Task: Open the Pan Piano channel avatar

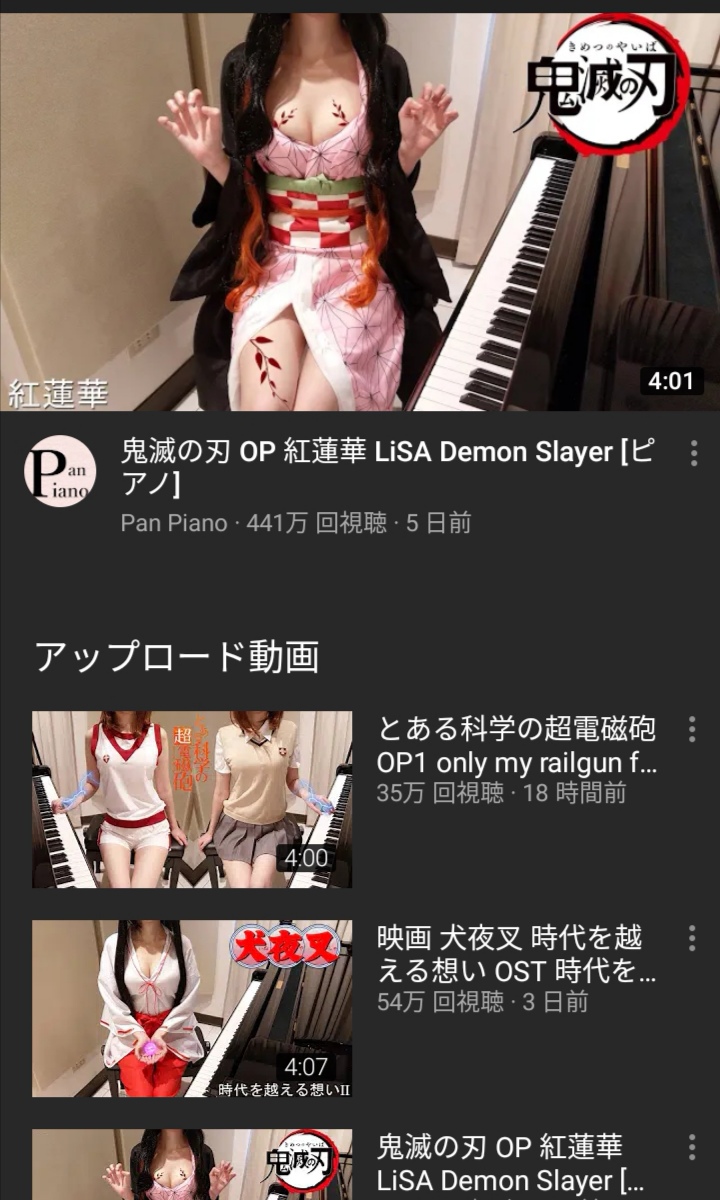Action: coord(60,471)
